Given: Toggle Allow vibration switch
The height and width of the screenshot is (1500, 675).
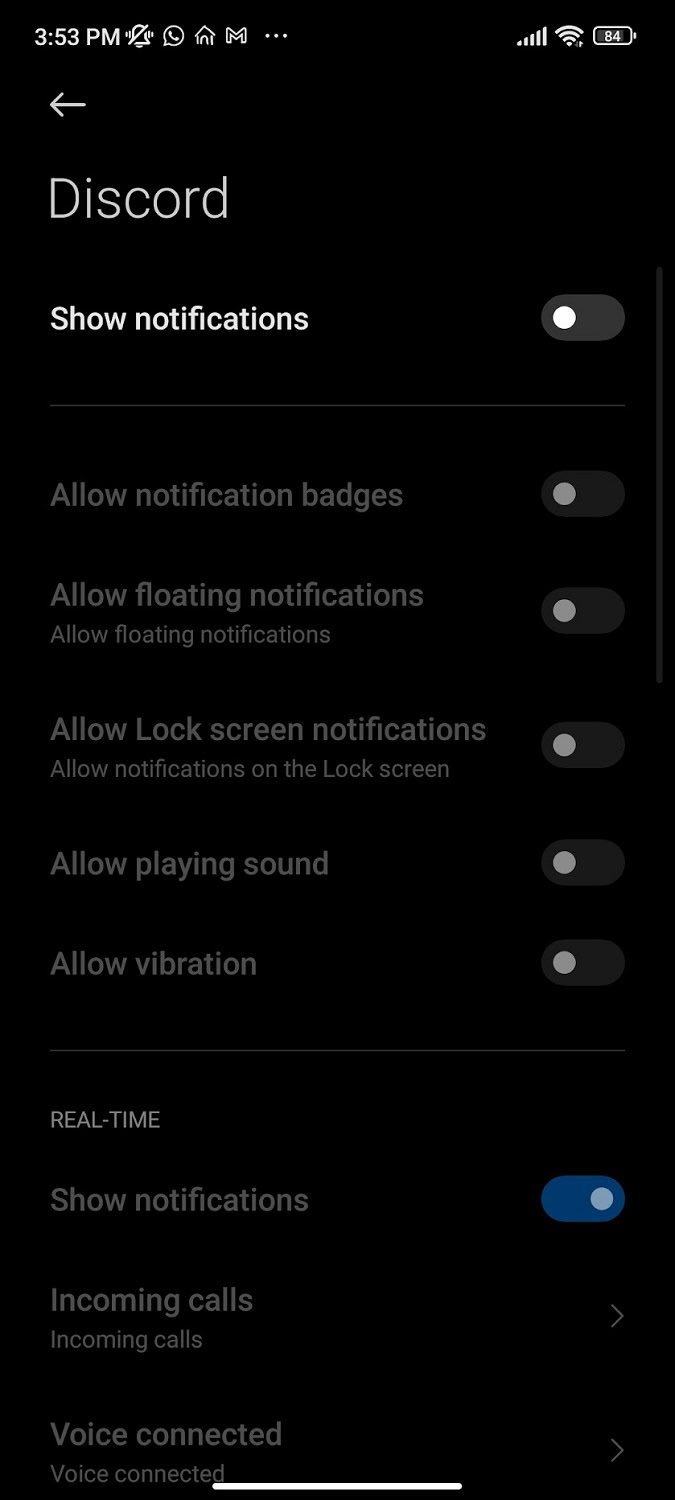Looking at the screenshot, I should pos(582,963).
